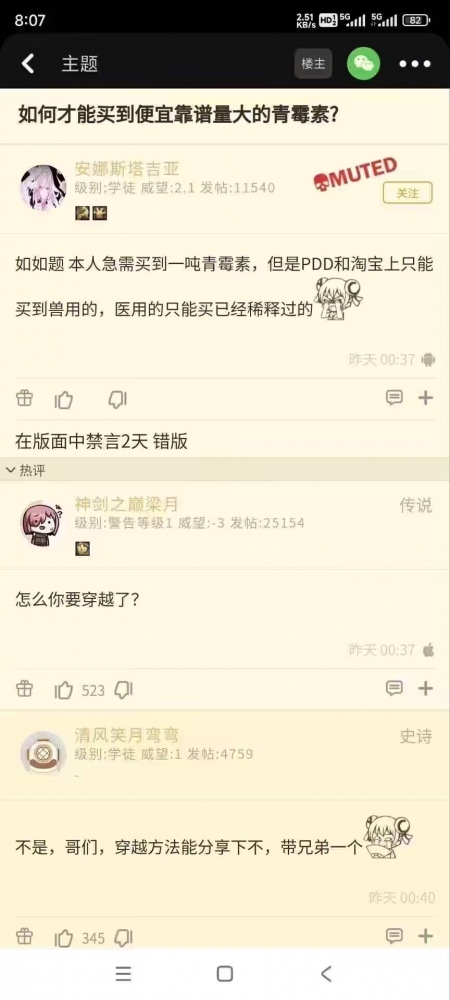
Task: Tap the system home button
Action: 224,974
